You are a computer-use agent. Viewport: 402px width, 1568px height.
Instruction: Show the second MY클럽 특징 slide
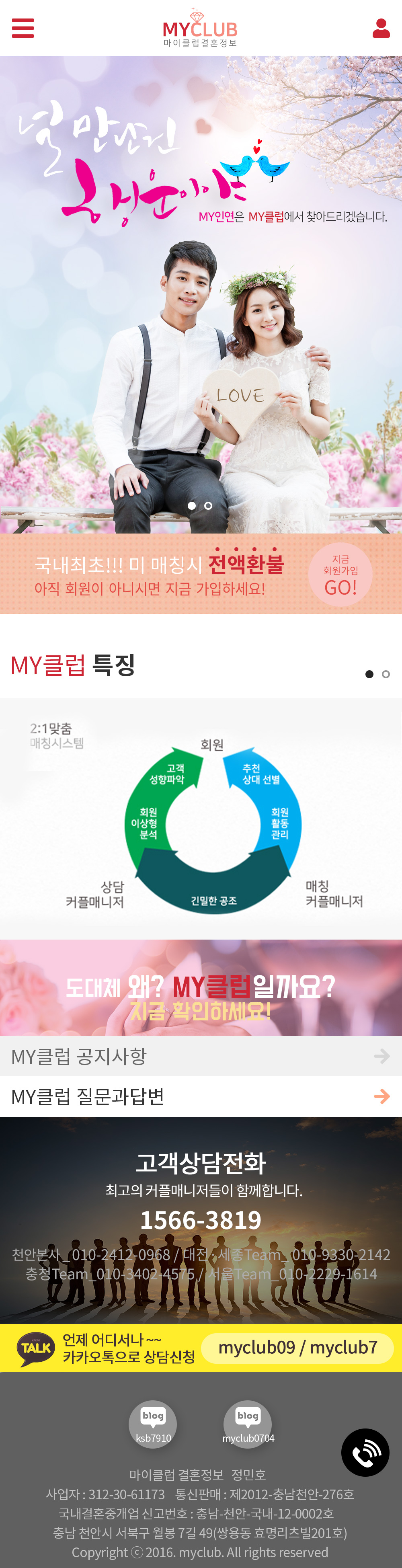[x=386, y=674]
